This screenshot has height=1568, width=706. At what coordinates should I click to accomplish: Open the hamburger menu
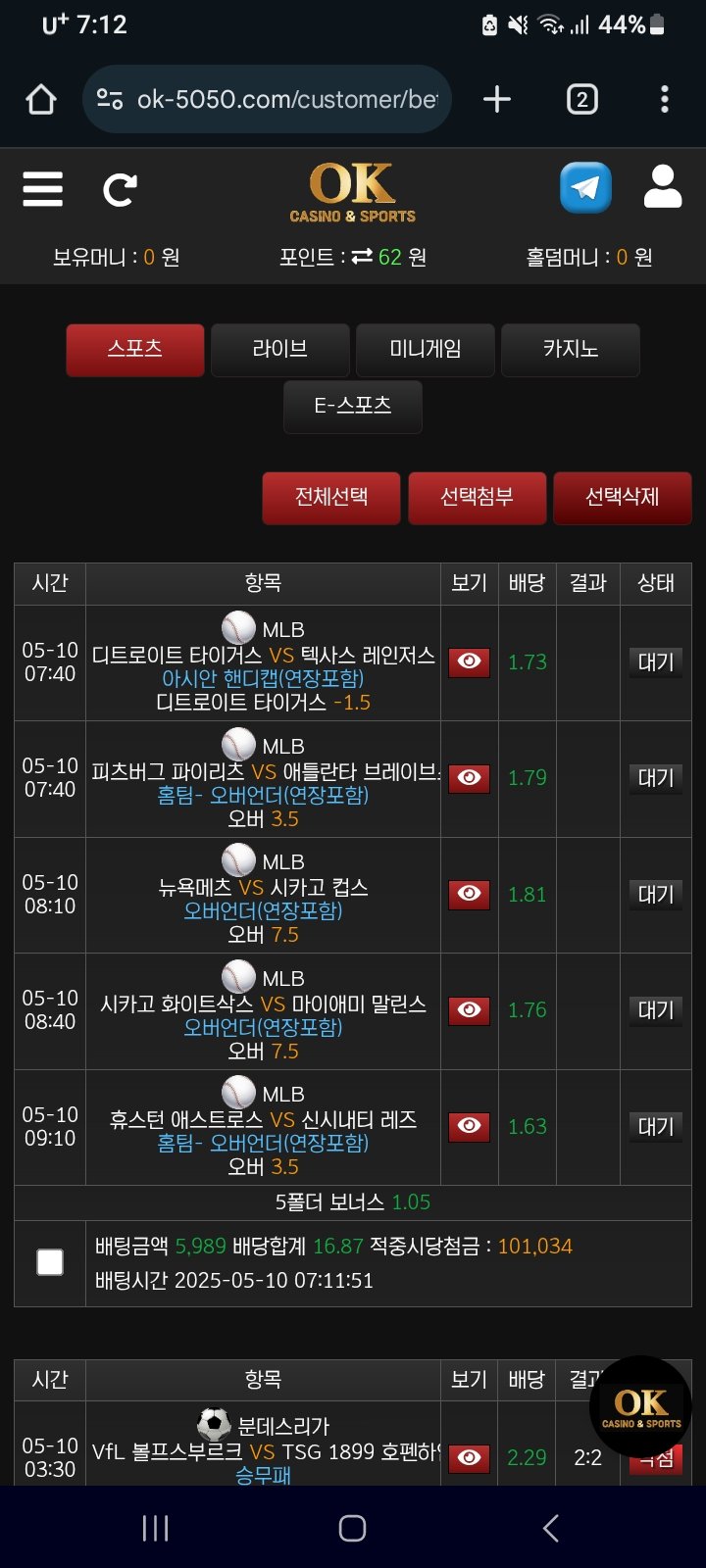point(42,188)
